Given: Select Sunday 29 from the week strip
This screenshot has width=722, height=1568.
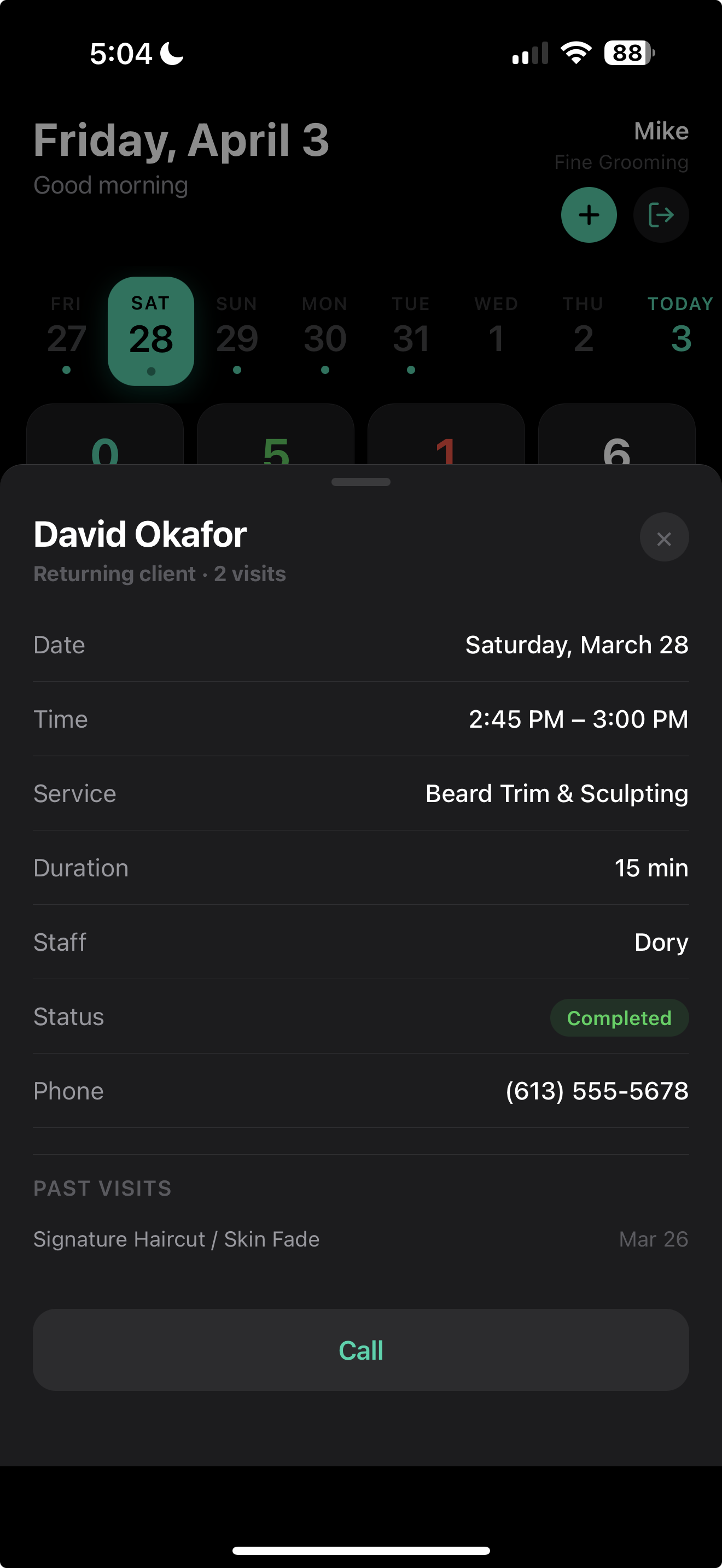Looking at the screenshot, I should point(237,332).
